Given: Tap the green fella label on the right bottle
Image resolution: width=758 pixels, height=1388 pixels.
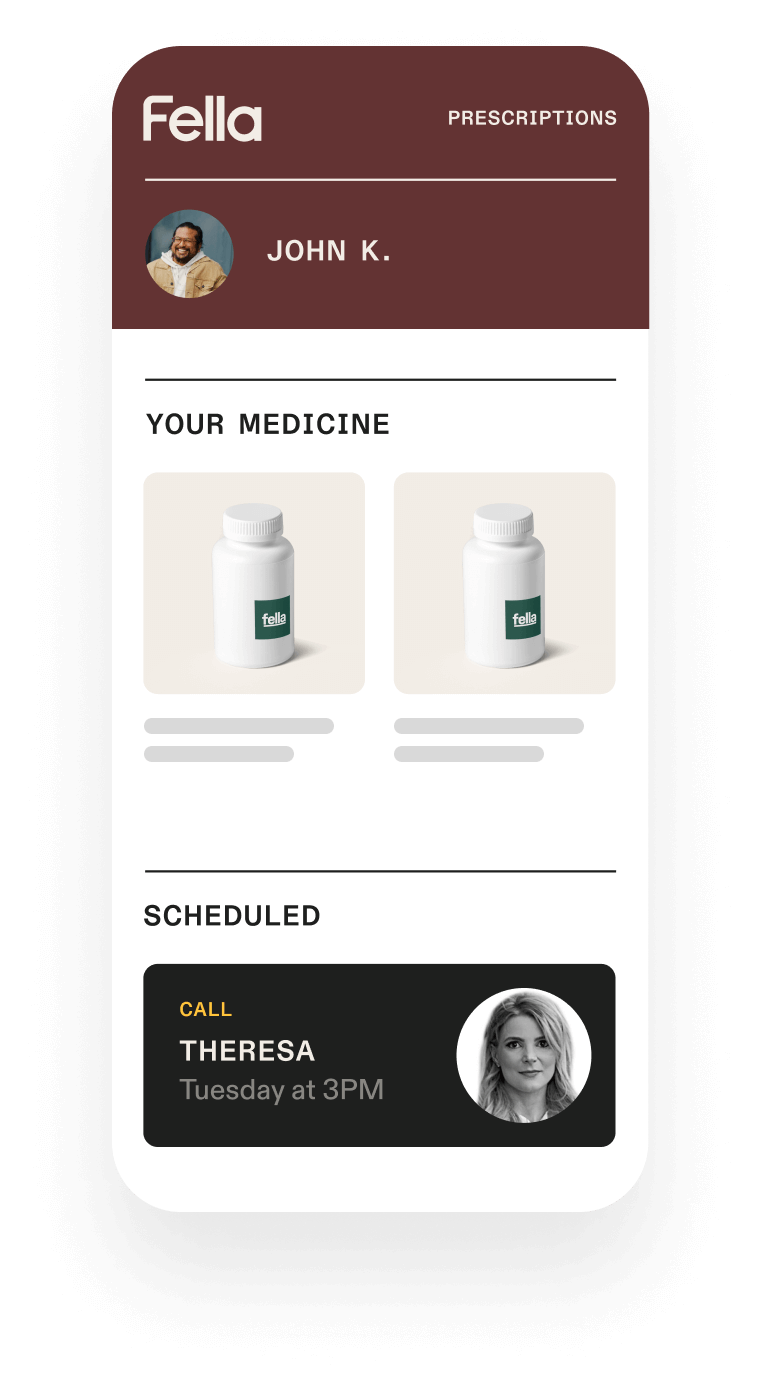Looking at the screenshot, I should (524, 617).
